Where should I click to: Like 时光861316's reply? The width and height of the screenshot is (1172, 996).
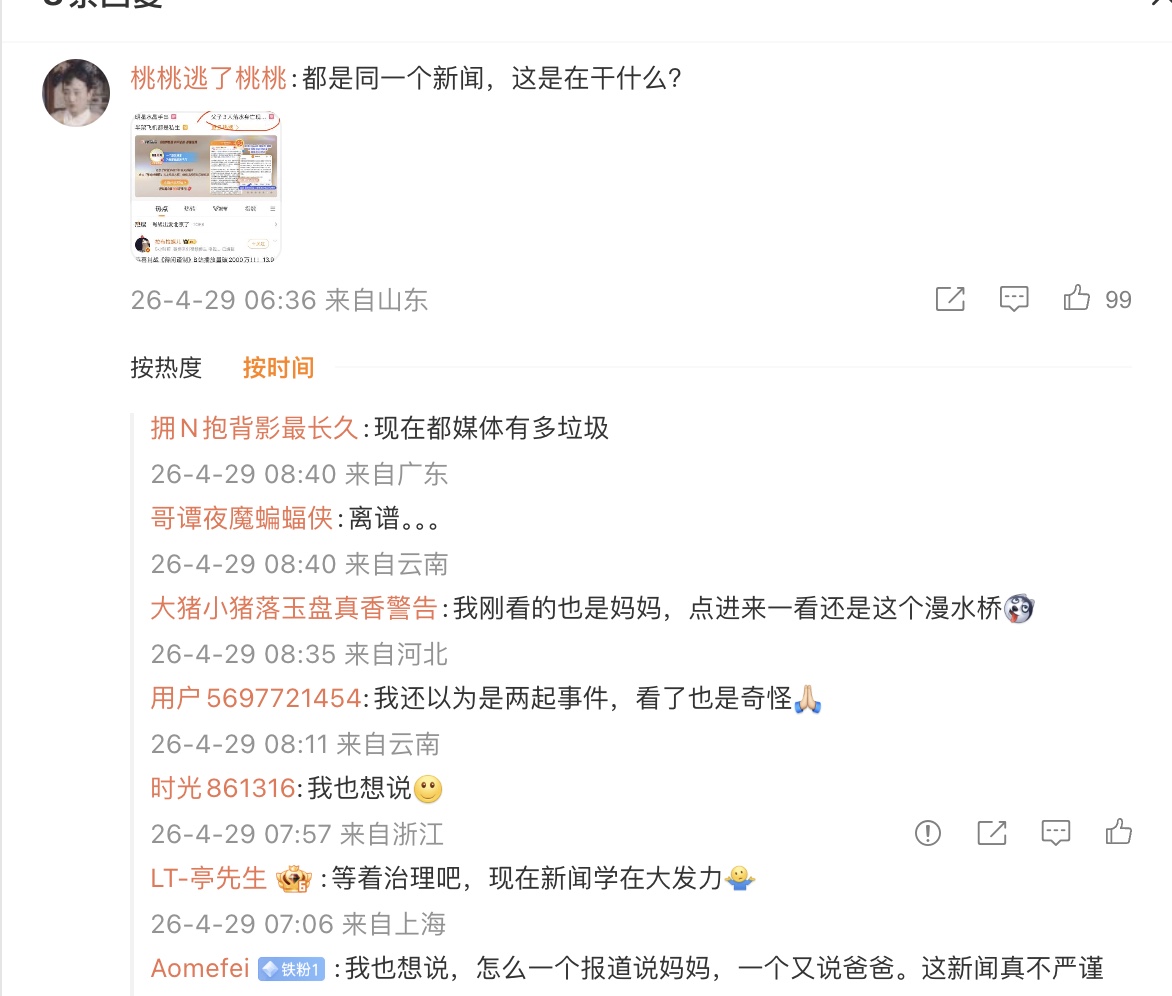(1119, 832)
